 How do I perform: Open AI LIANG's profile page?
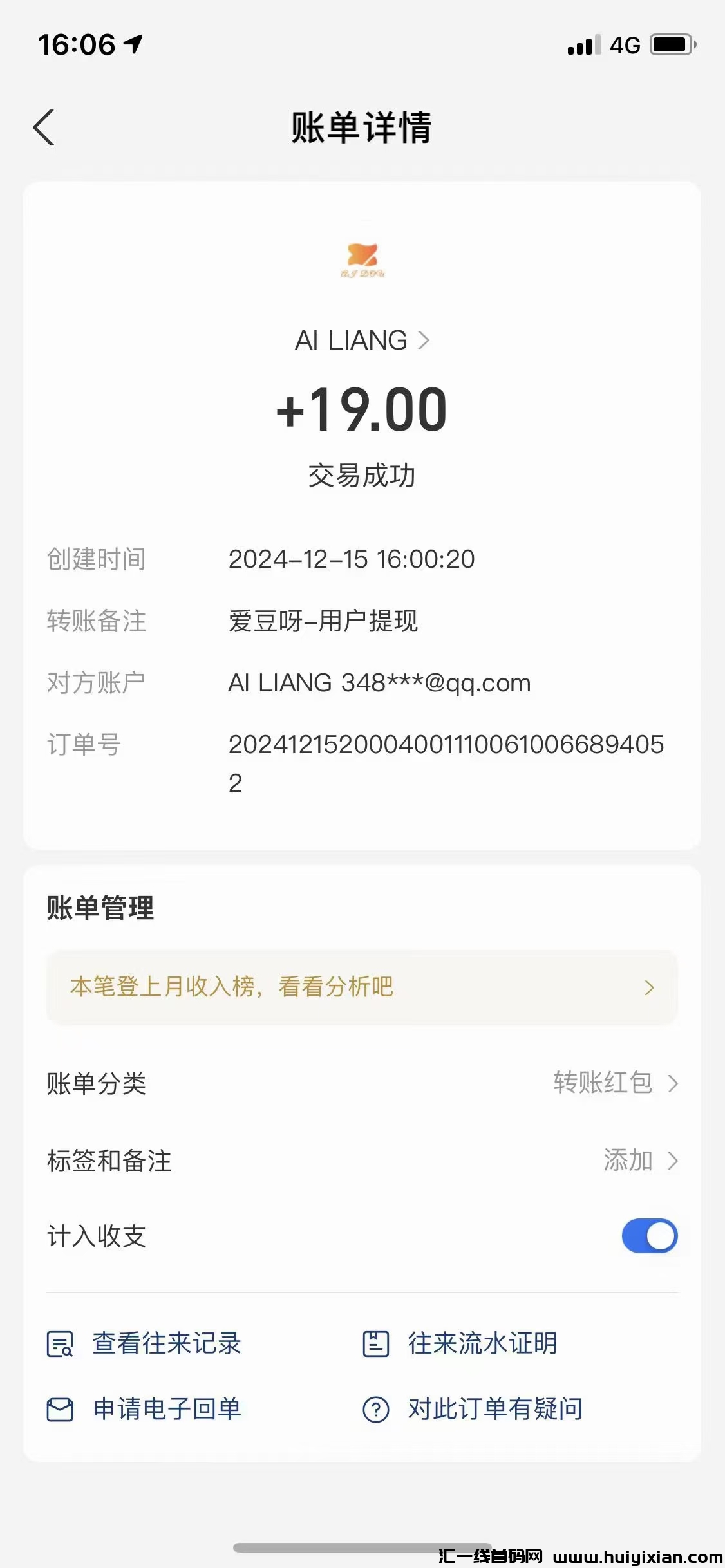click(x=362, y=340)
